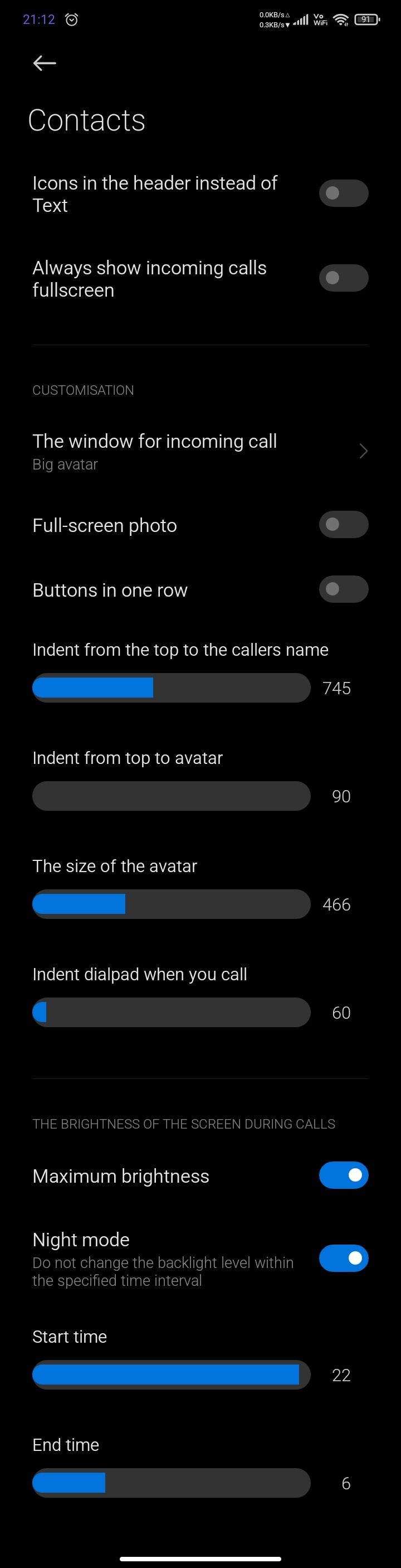
Task: Tap the Indent dialpad when you call slider
Action: (172, 1013)
